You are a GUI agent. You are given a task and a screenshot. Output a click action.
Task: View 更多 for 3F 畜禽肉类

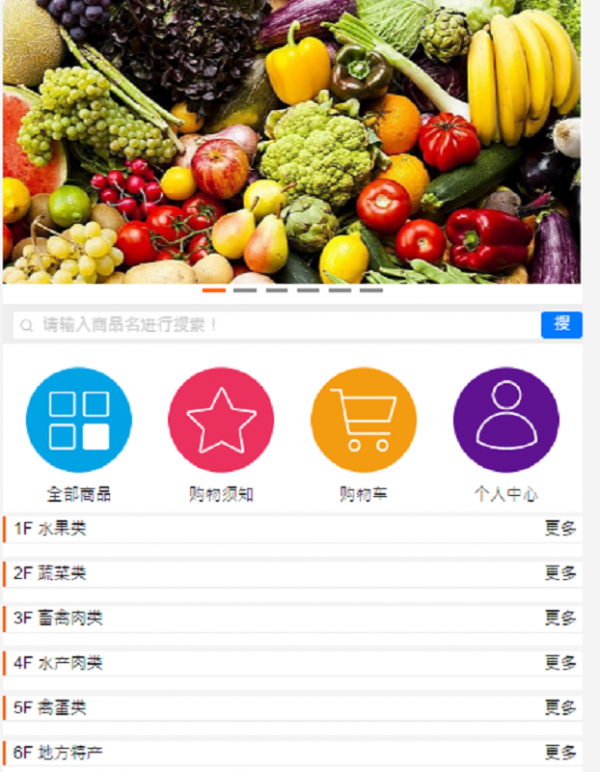[x=560, y=618]
